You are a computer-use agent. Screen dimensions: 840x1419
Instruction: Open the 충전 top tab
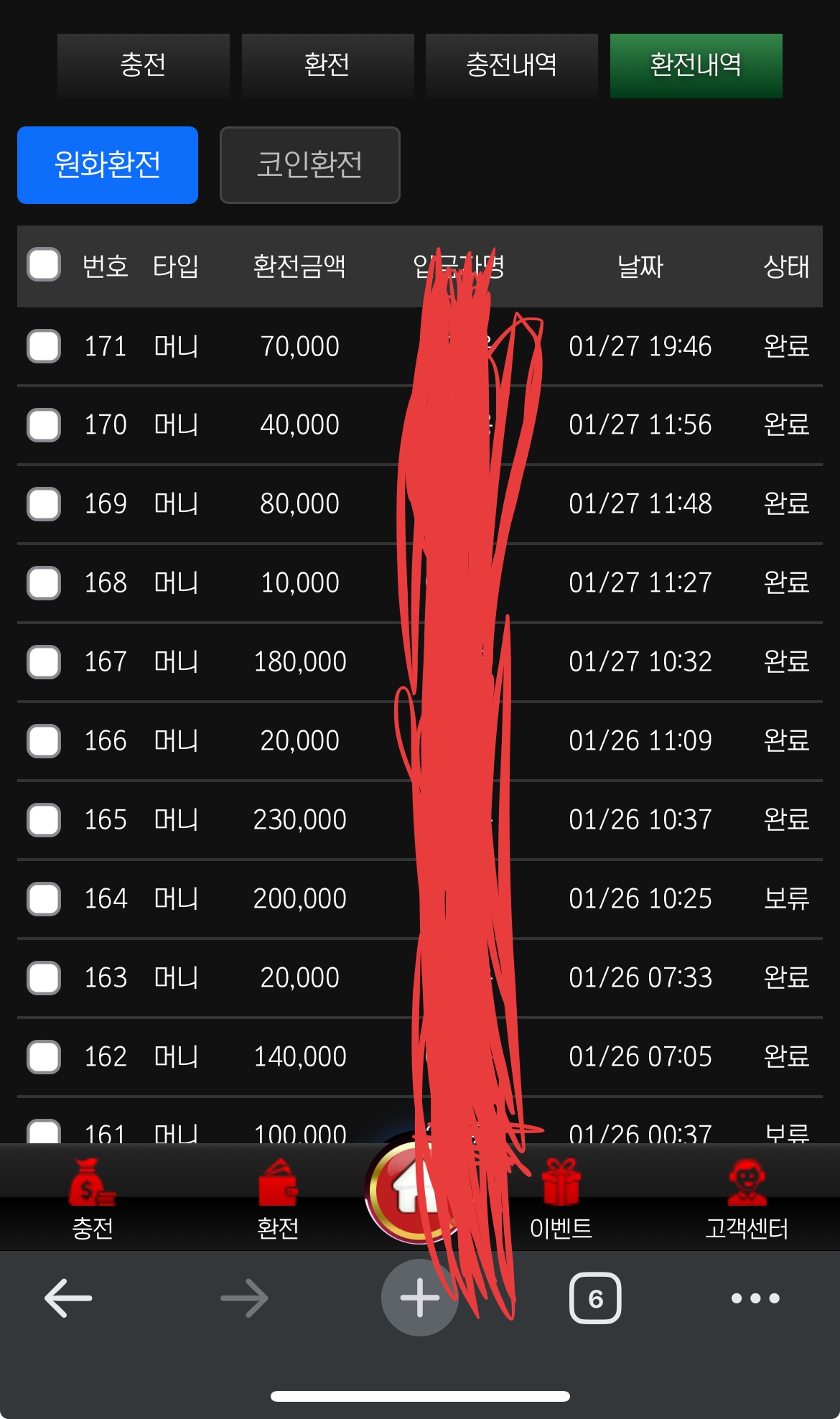[143, 65]
